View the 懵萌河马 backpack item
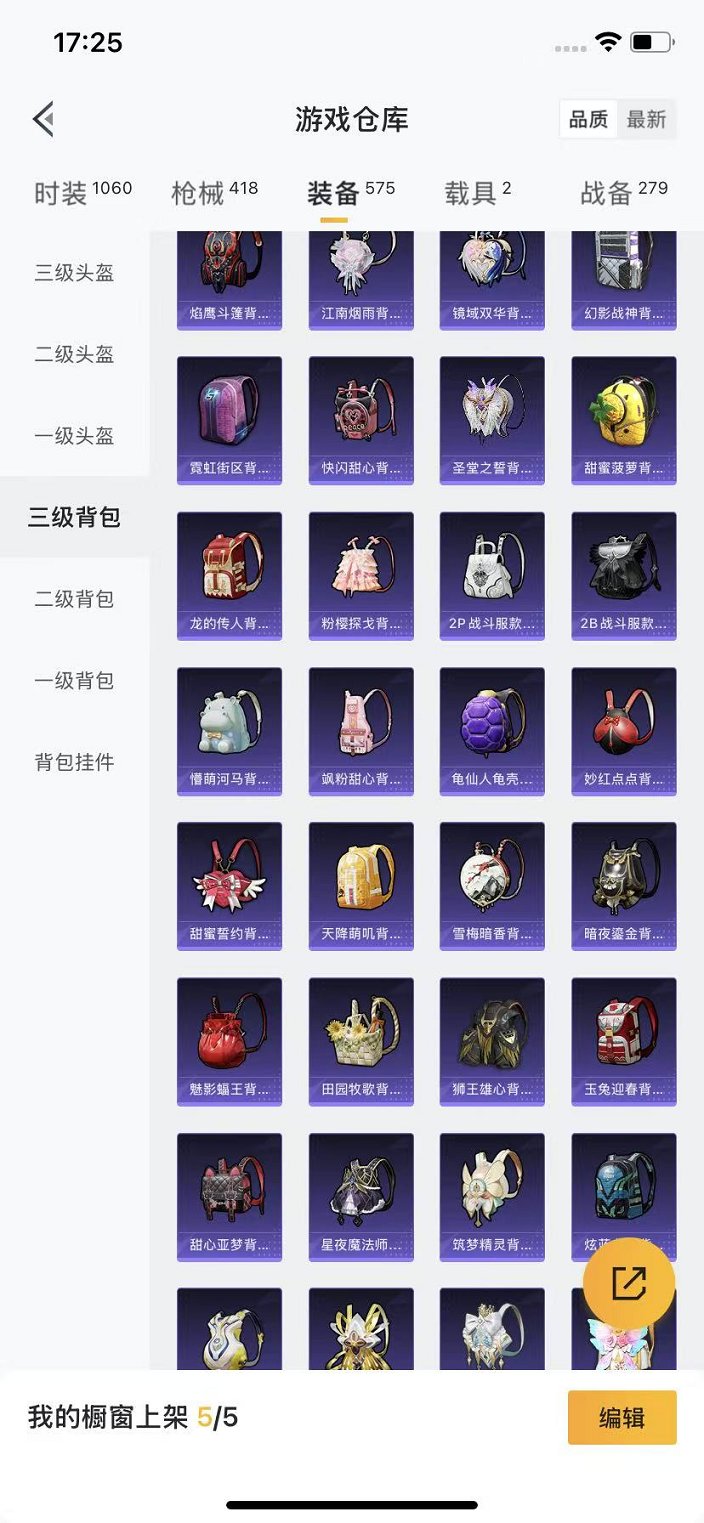The image size is (704, 1523). pyautogui.click(x=229, y=730)
